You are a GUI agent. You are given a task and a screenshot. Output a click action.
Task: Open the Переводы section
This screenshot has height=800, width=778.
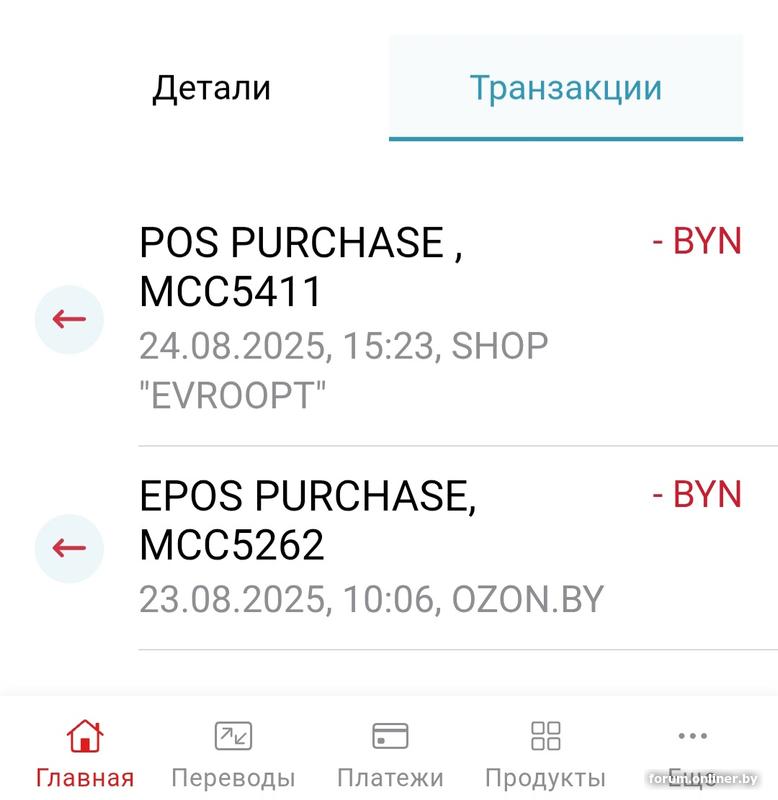pos(233,753)
